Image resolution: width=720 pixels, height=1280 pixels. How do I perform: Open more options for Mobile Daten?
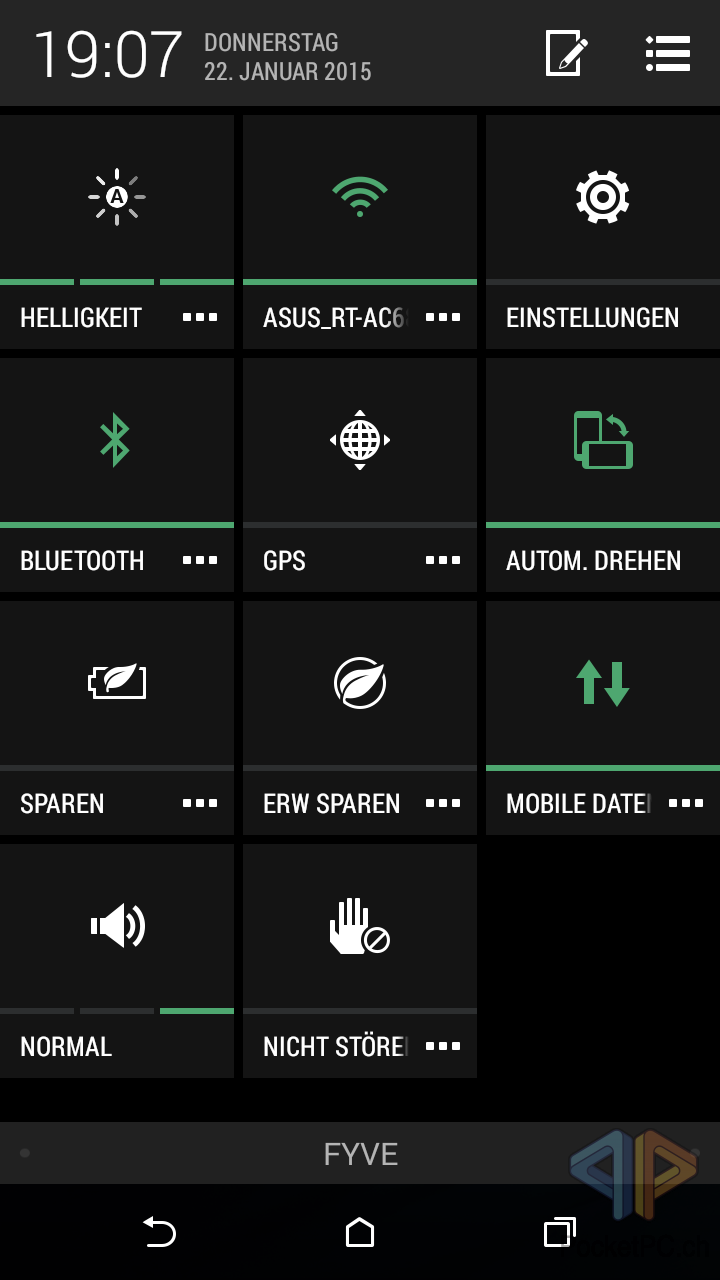point(686,803)
